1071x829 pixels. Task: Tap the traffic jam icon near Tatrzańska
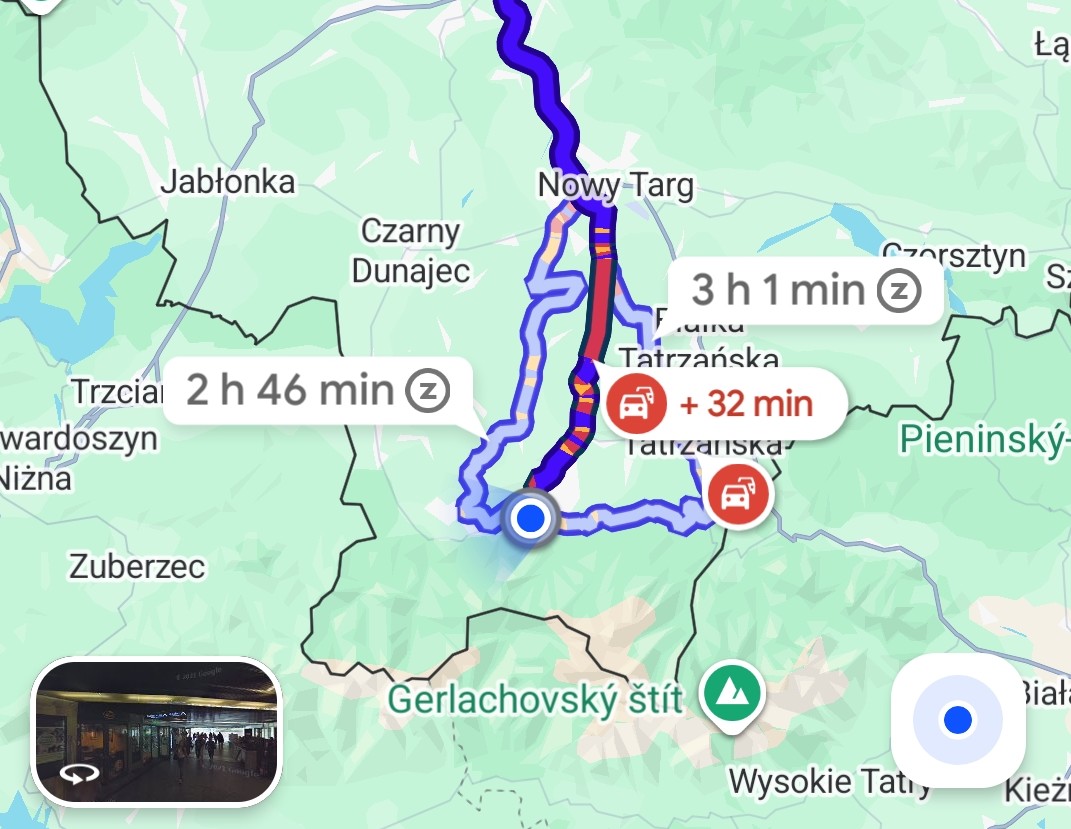738,494
